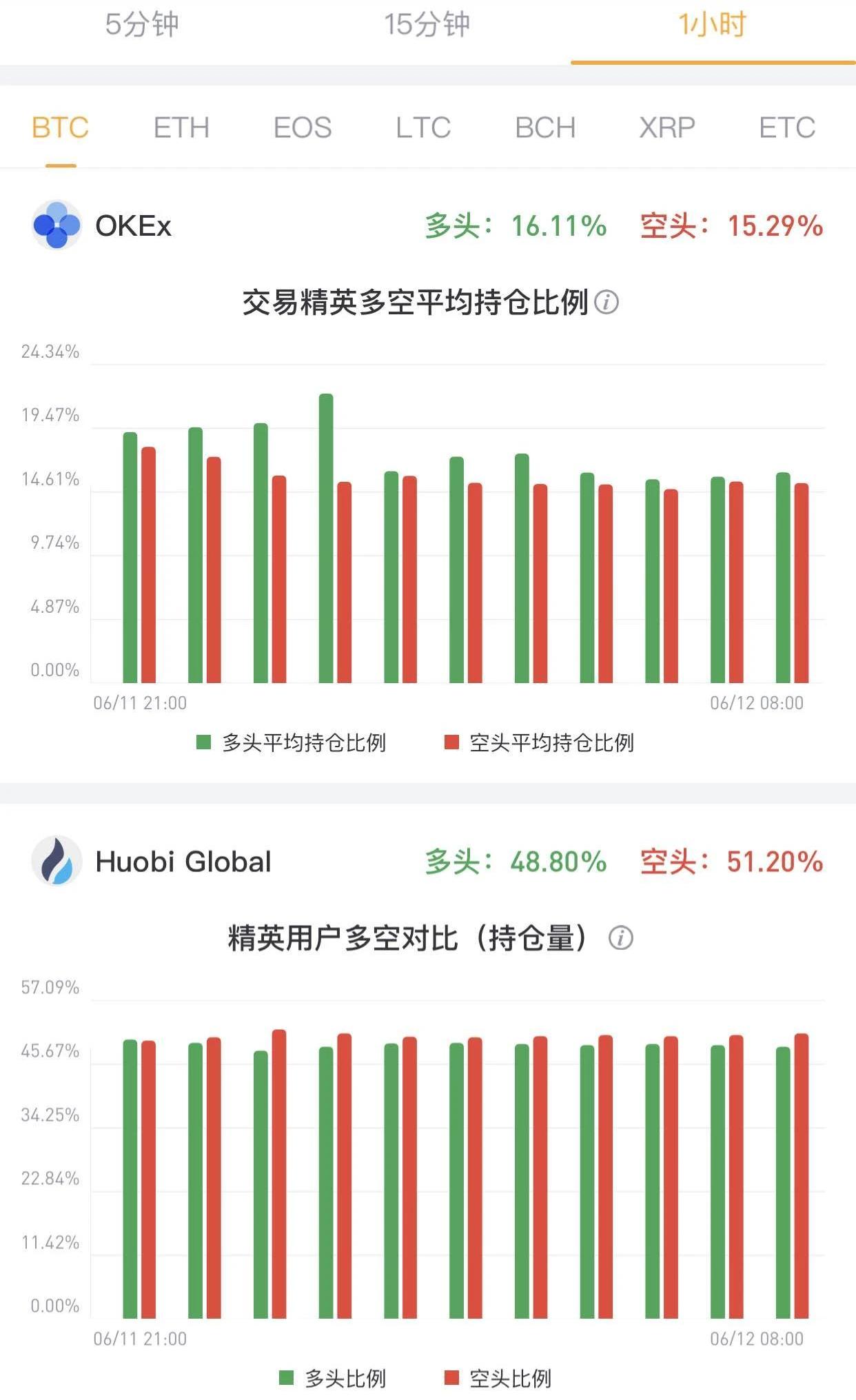
Task: Toggle the 空头比例 legend series
Action: (498, 1378)
